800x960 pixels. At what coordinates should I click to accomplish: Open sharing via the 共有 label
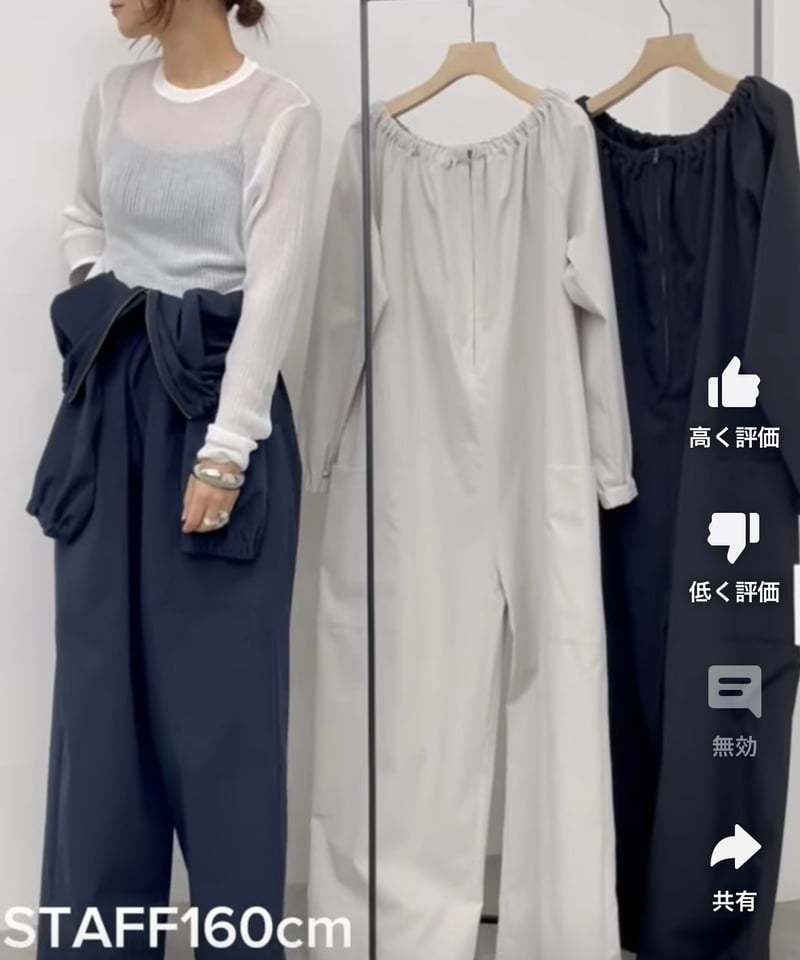[736, 900]
